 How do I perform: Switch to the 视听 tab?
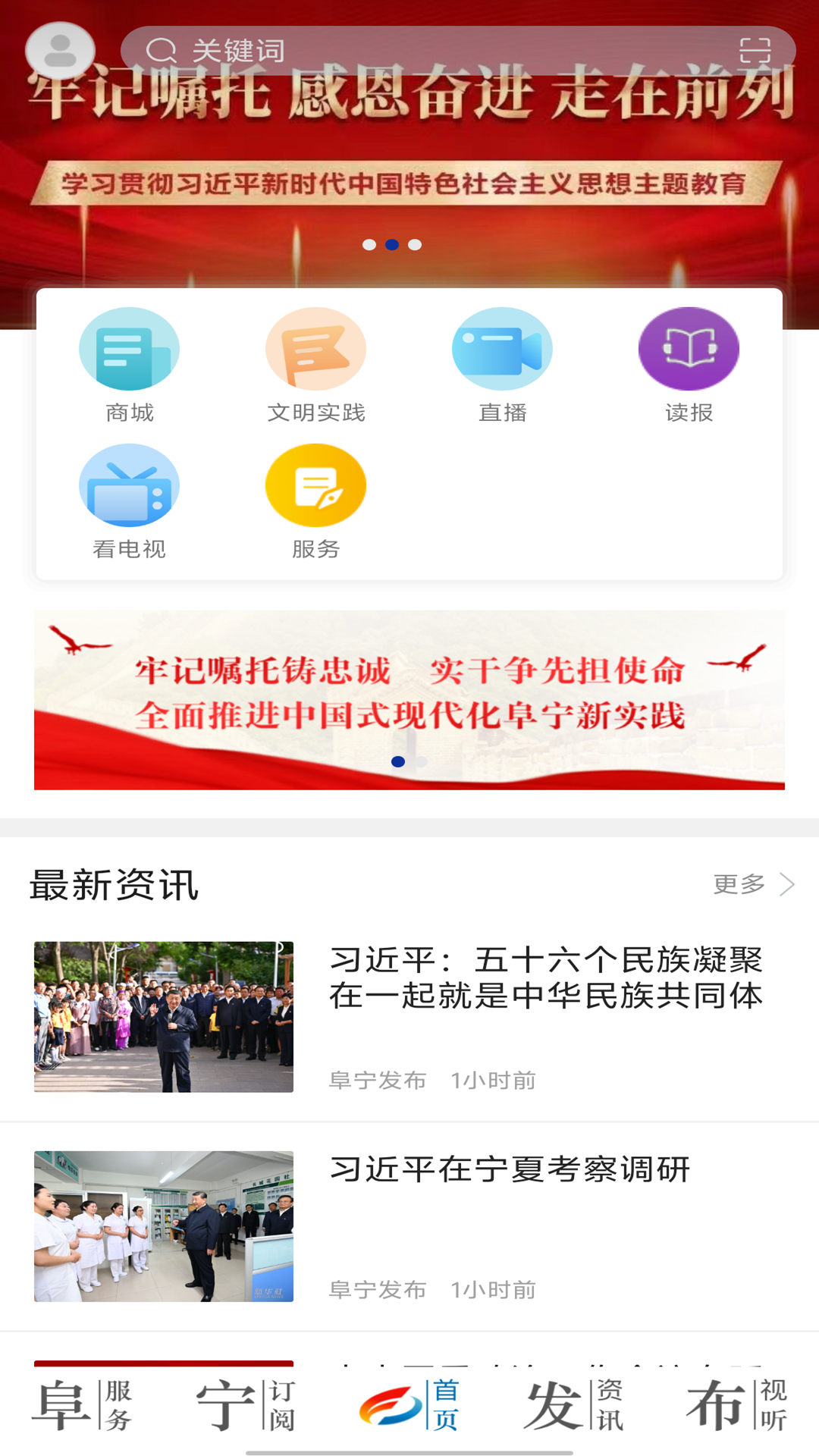click(x=737, y=1405)
